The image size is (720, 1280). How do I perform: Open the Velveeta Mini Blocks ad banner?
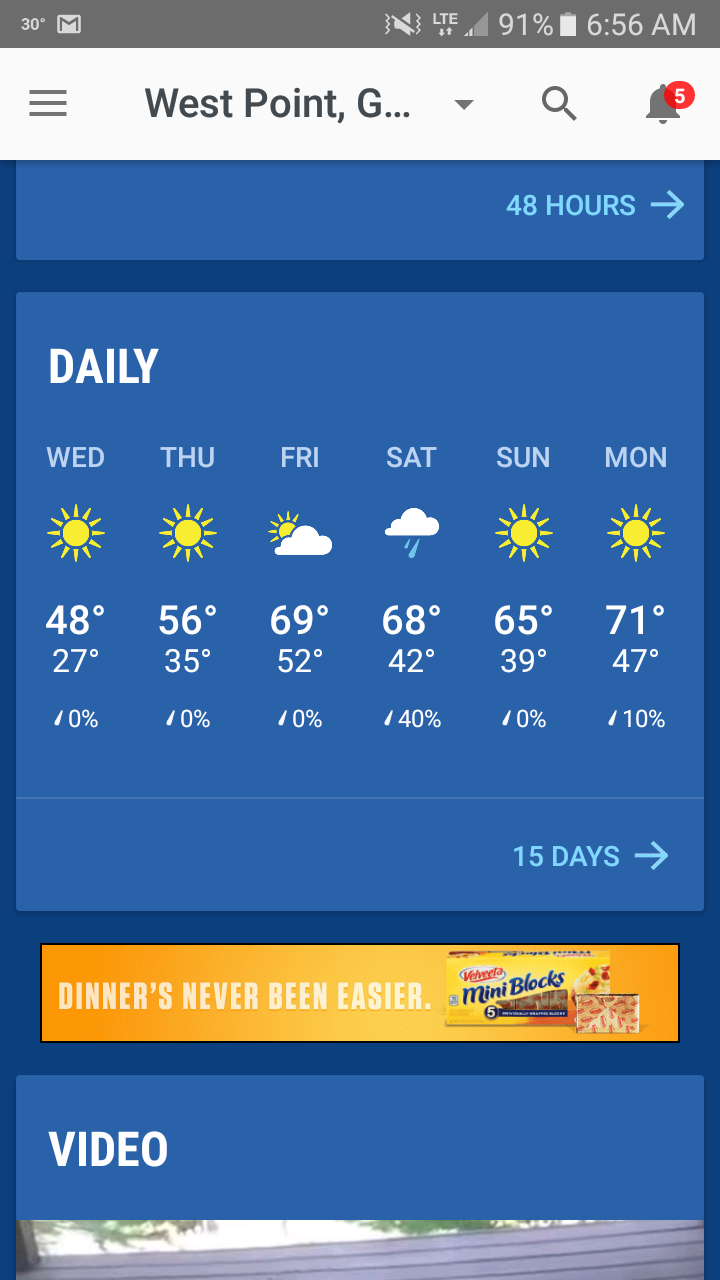(360, 993)
